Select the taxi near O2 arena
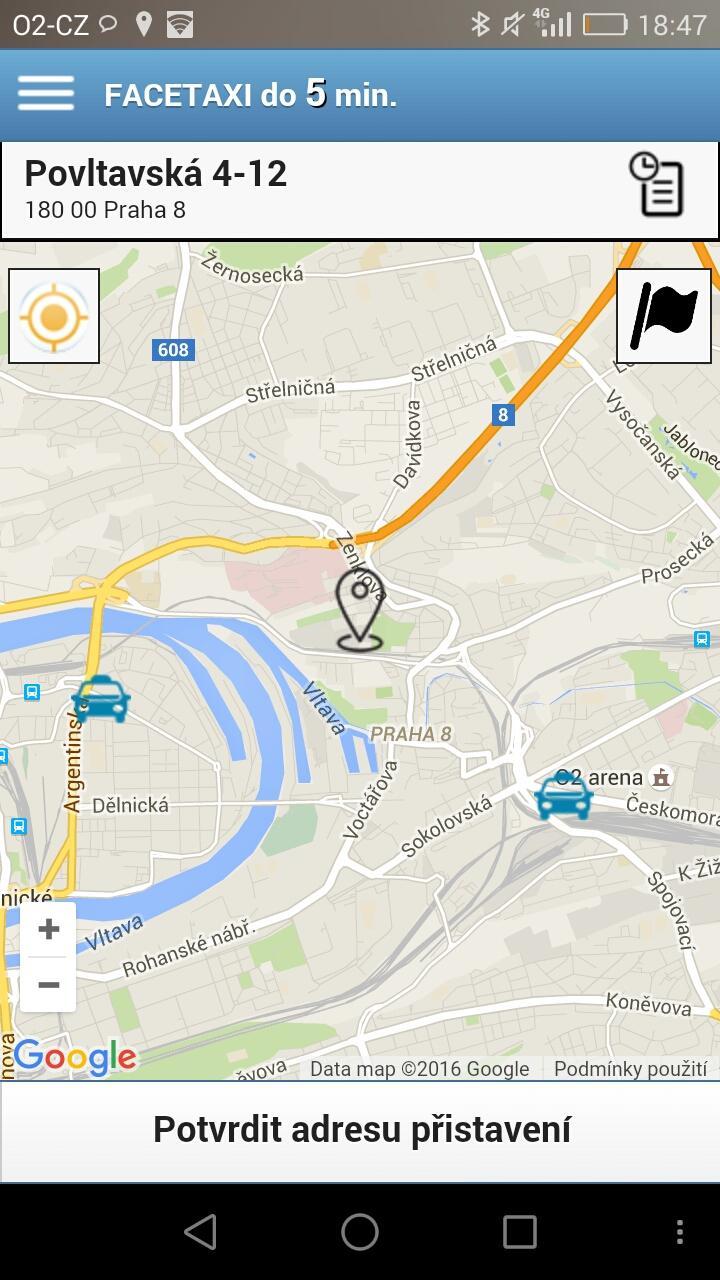Screen dimensions: 720x1280 (563, 797)
